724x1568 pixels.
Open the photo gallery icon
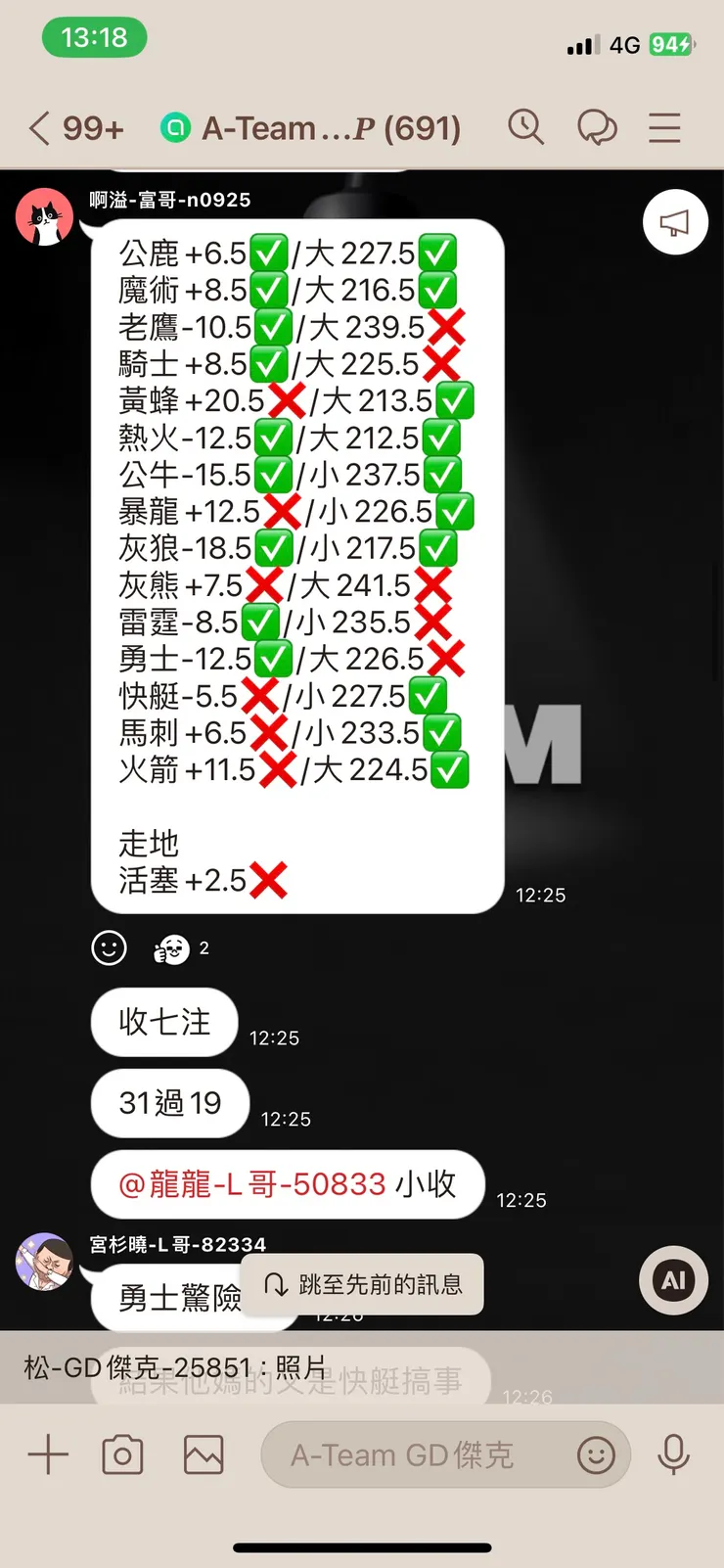click(x=204, y=1454)
